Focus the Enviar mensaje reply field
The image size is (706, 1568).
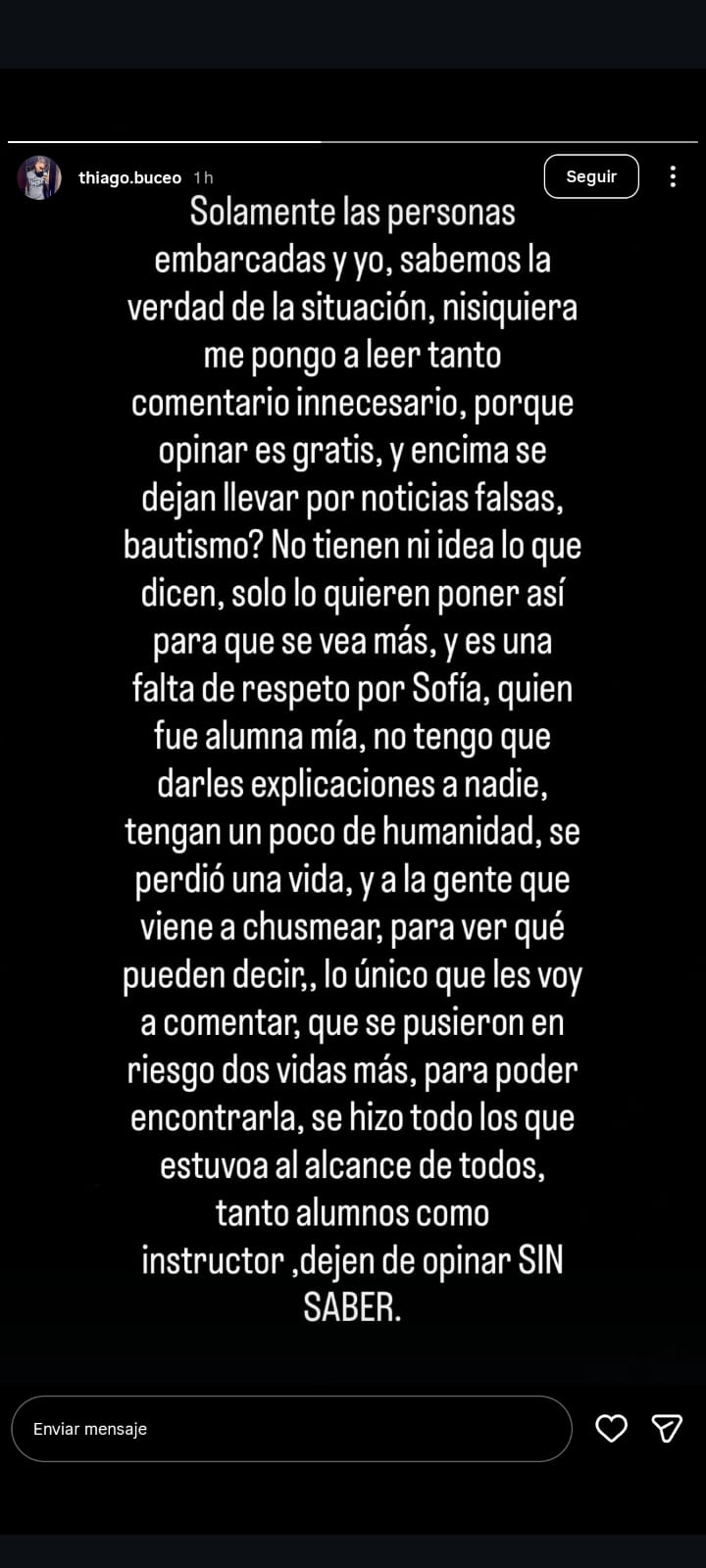pos(291,1429)
